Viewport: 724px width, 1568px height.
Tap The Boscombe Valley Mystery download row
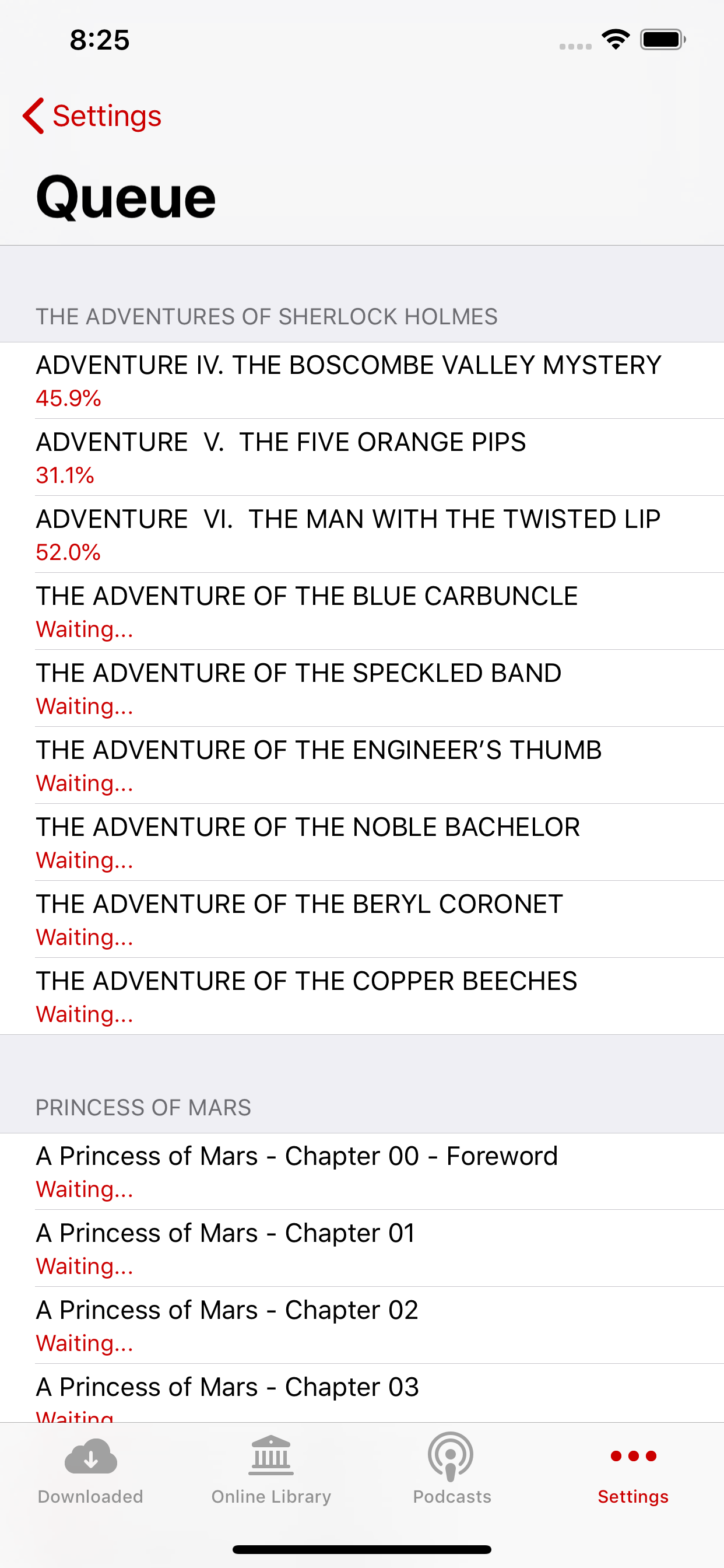361,380
